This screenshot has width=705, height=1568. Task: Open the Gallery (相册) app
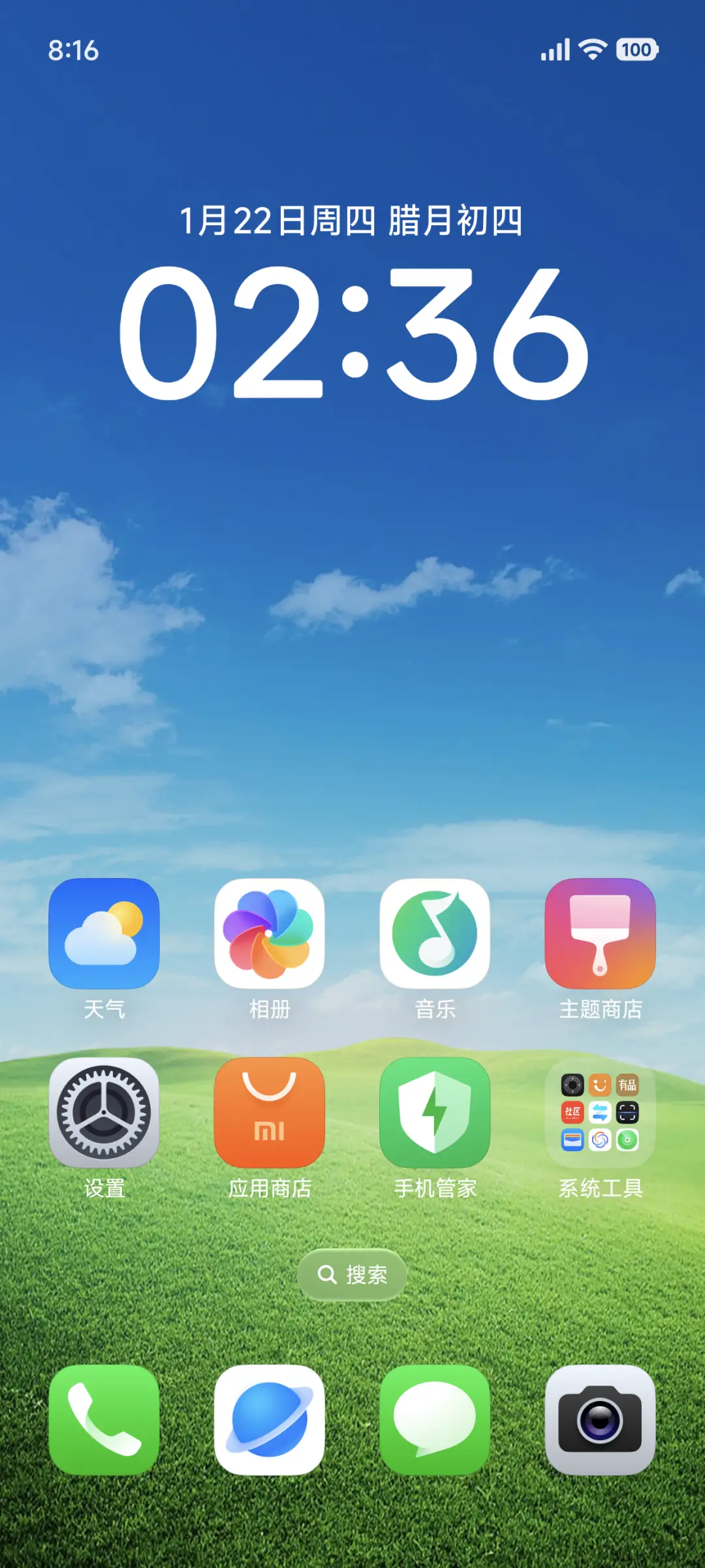270,935
